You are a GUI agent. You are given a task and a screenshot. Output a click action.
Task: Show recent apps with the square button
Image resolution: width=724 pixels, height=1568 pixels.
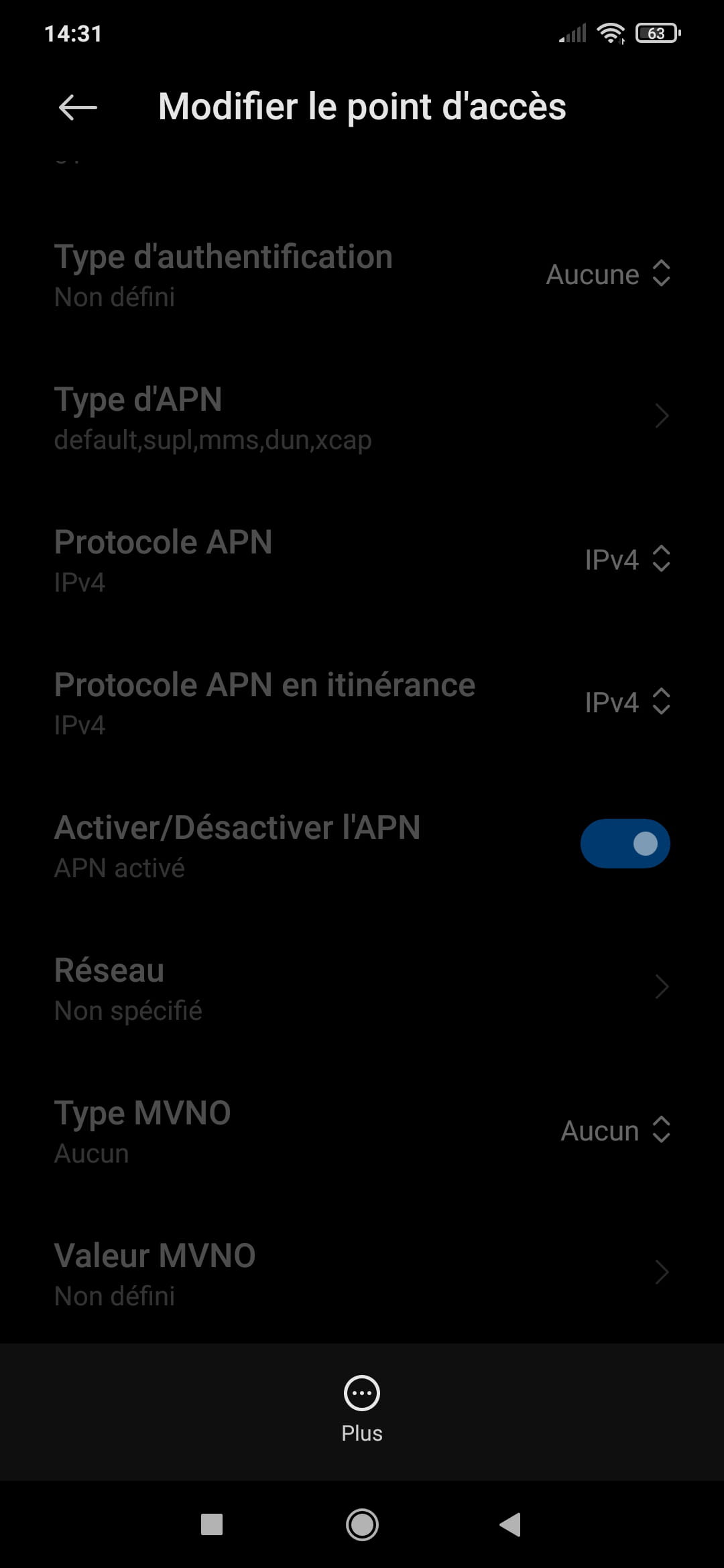(212, 1525)
